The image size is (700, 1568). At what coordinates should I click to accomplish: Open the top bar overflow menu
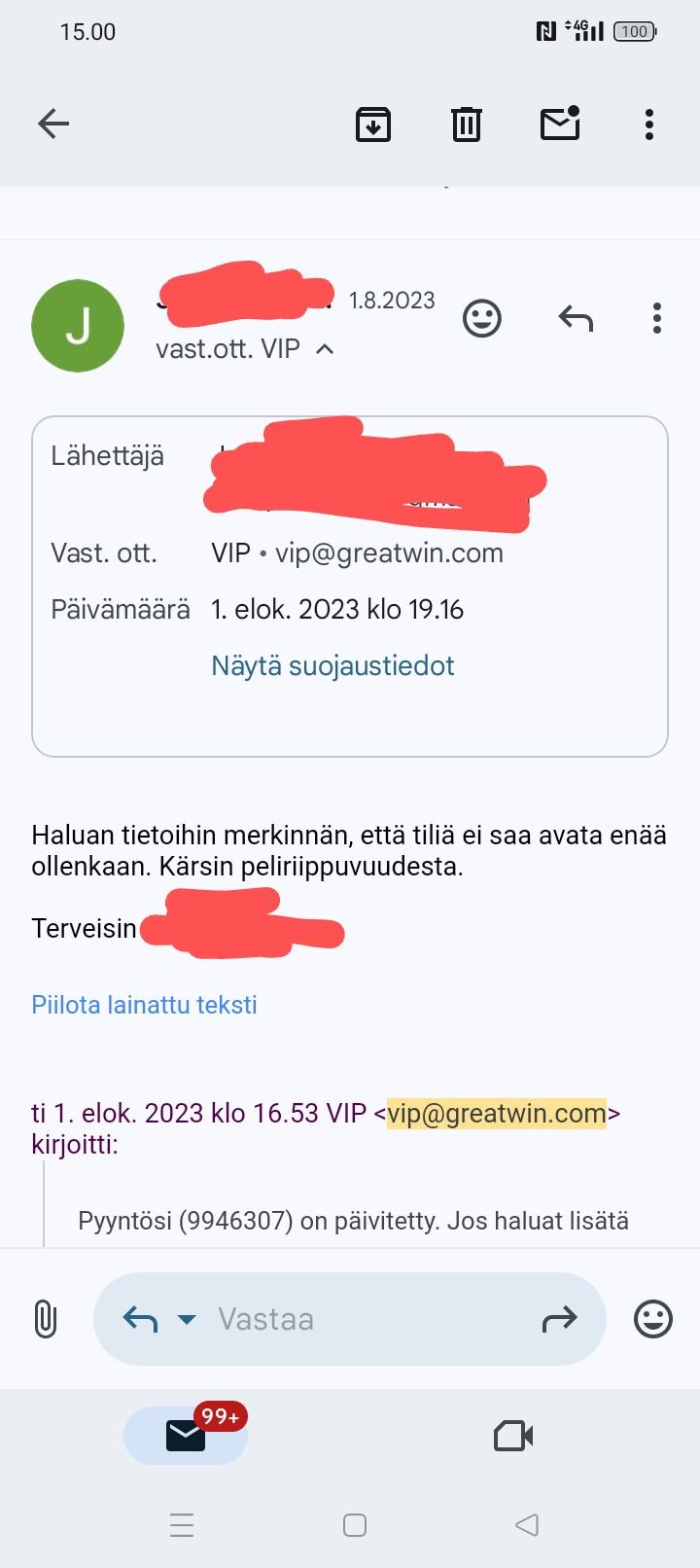[649, 124]
